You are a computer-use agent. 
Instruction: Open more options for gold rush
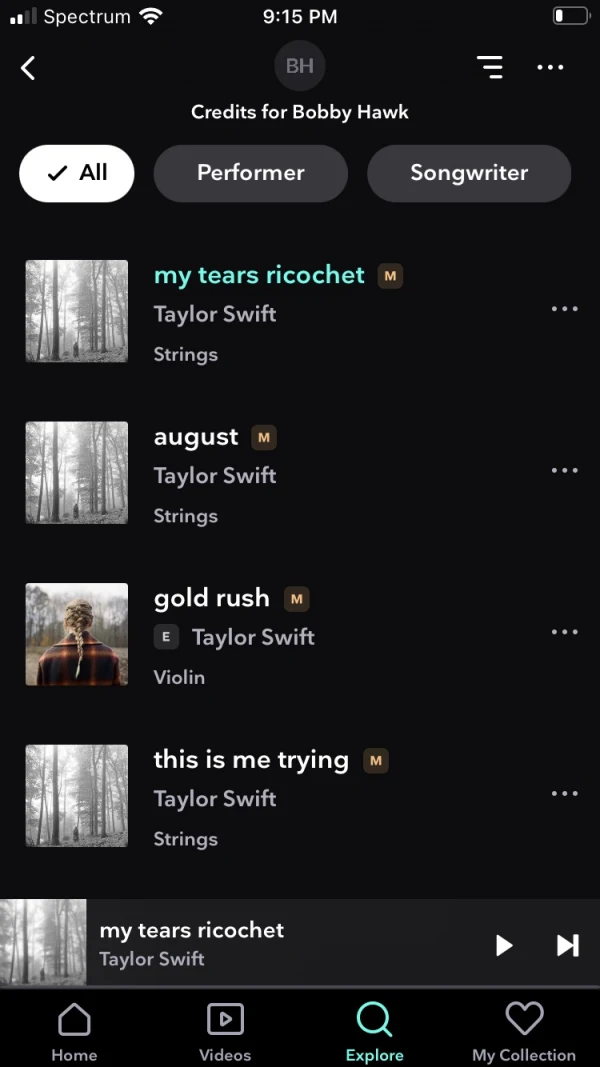(565, 632)
